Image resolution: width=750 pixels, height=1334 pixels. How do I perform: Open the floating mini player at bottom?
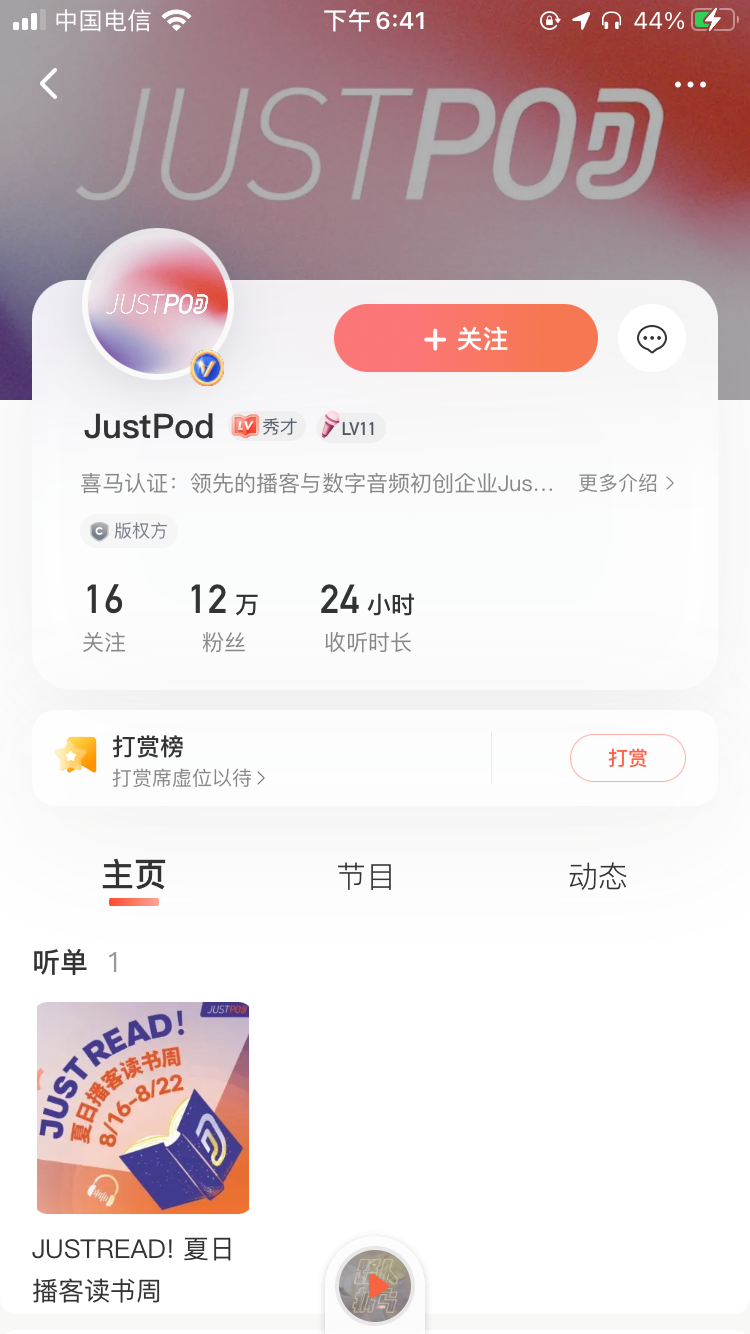pos(375,1285)
